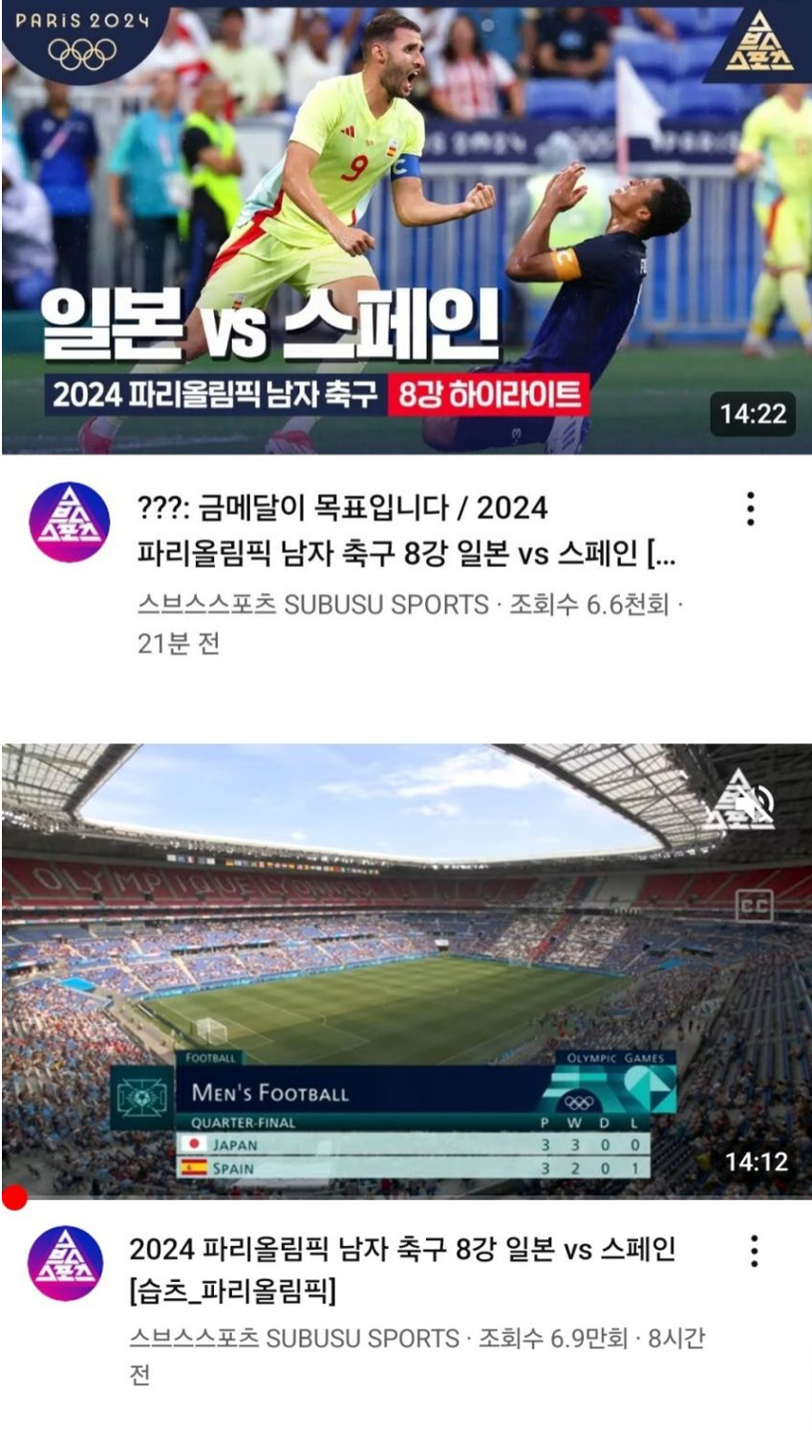Open overflow menu for 금메달이 목표입니다 video
The height and width of the screenshot is (1456, 812).
tap(751, 509)
